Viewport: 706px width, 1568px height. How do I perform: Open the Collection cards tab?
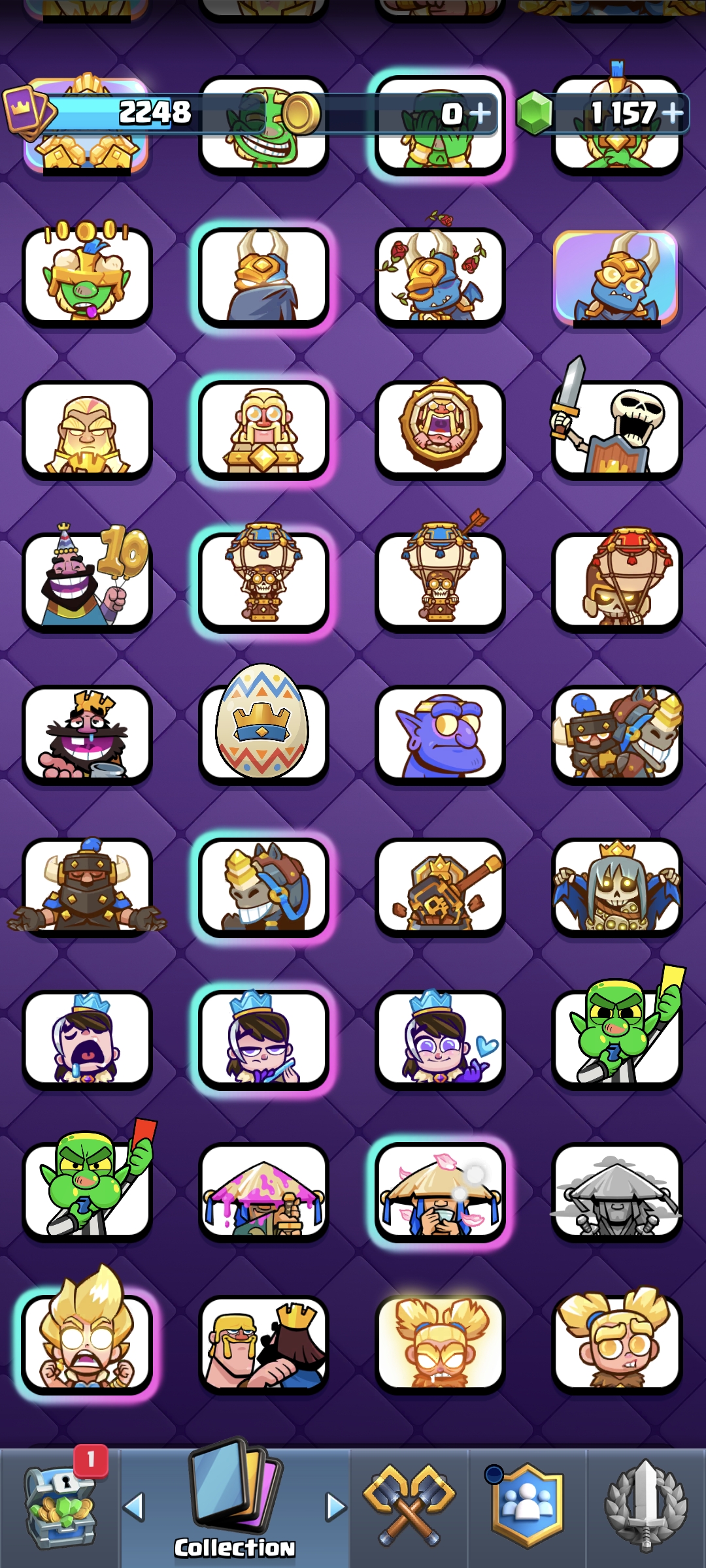(235, 1507)
